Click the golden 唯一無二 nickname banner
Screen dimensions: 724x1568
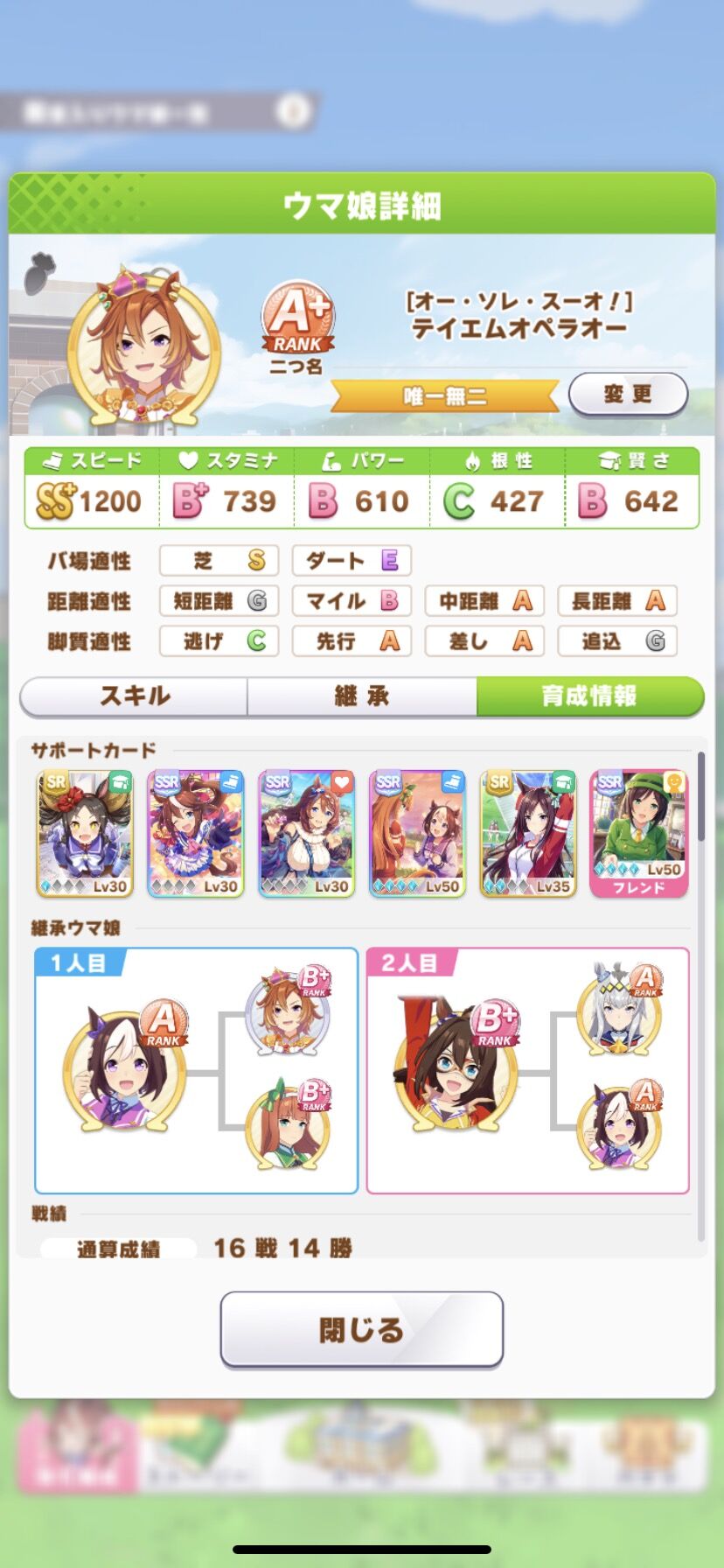pos(444,395)
